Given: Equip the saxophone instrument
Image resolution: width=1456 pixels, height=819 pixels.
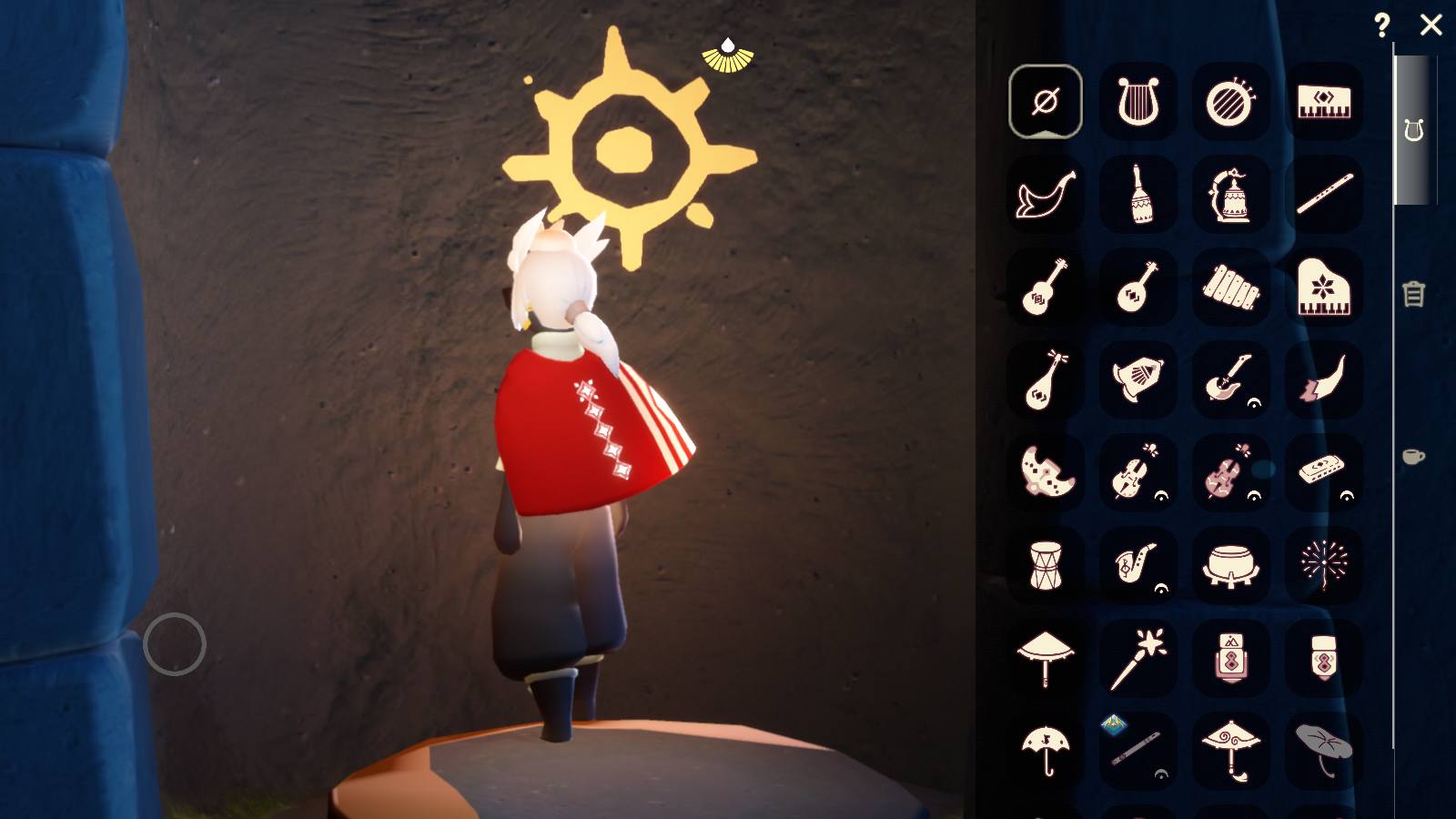Looking at the screenshot, I should pyautogui.click(x=1137, y=565).
